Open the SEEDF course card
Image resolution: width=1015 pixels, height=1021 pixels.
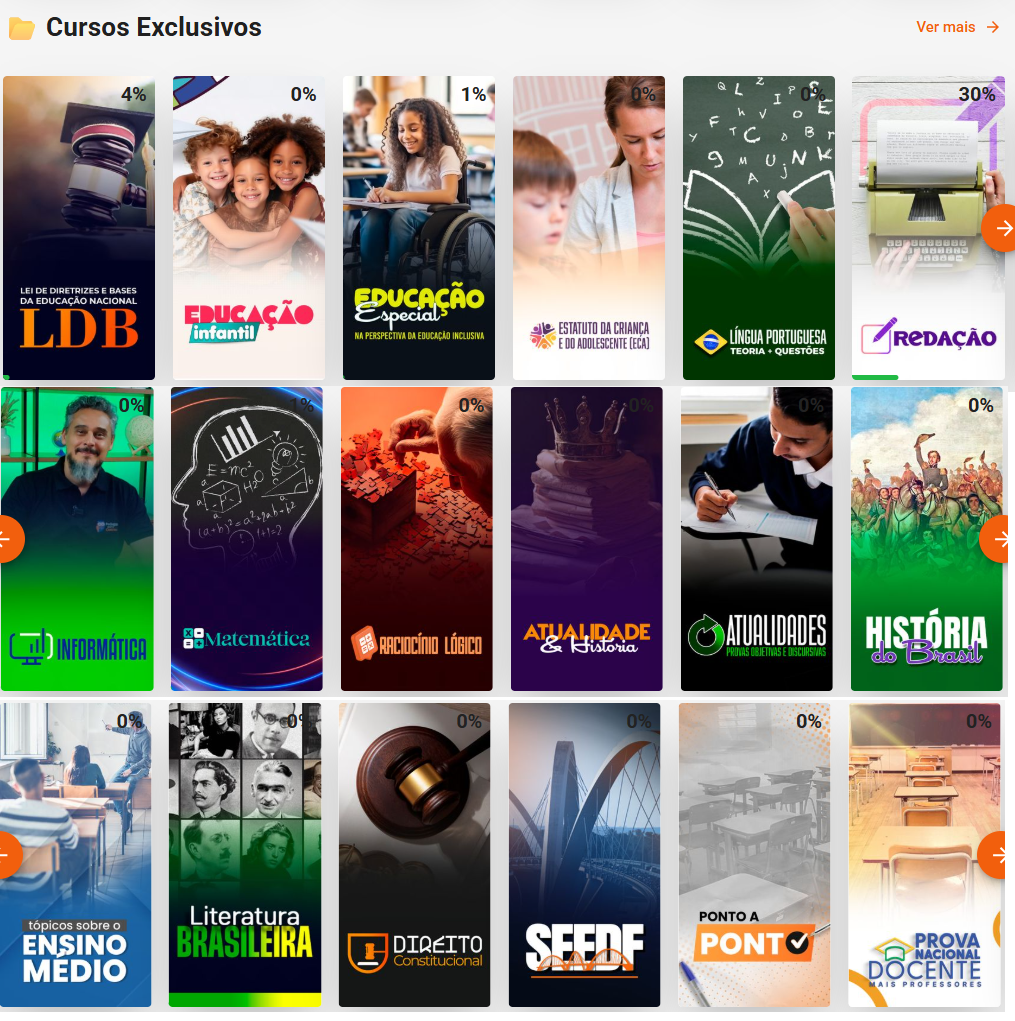pyautogui.click(x=585, y=855)
